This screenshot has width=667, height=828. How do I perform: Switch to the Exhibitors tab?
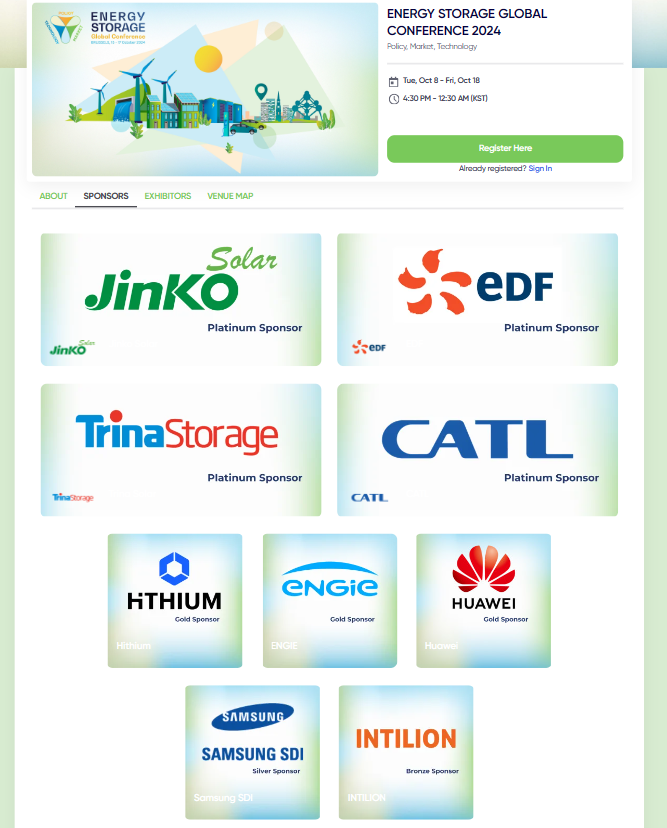[x=167, y=196]
